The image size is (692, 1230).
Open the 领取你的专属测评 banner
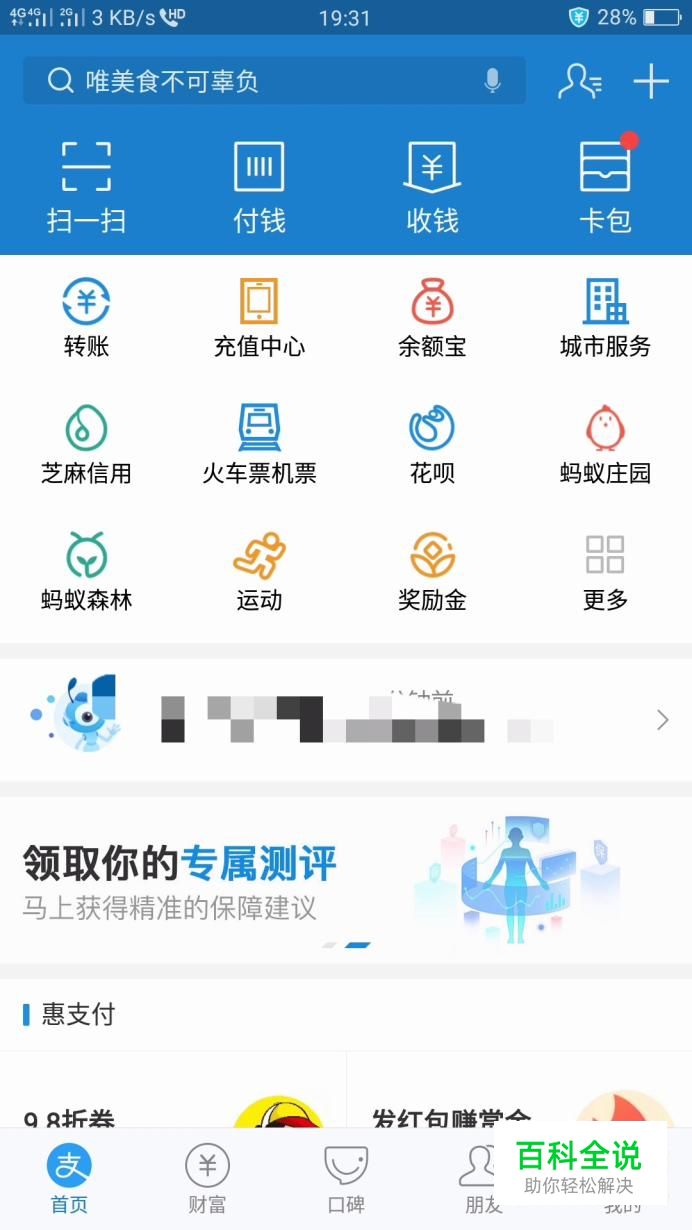pyautogui.click(x=346, y=880)
